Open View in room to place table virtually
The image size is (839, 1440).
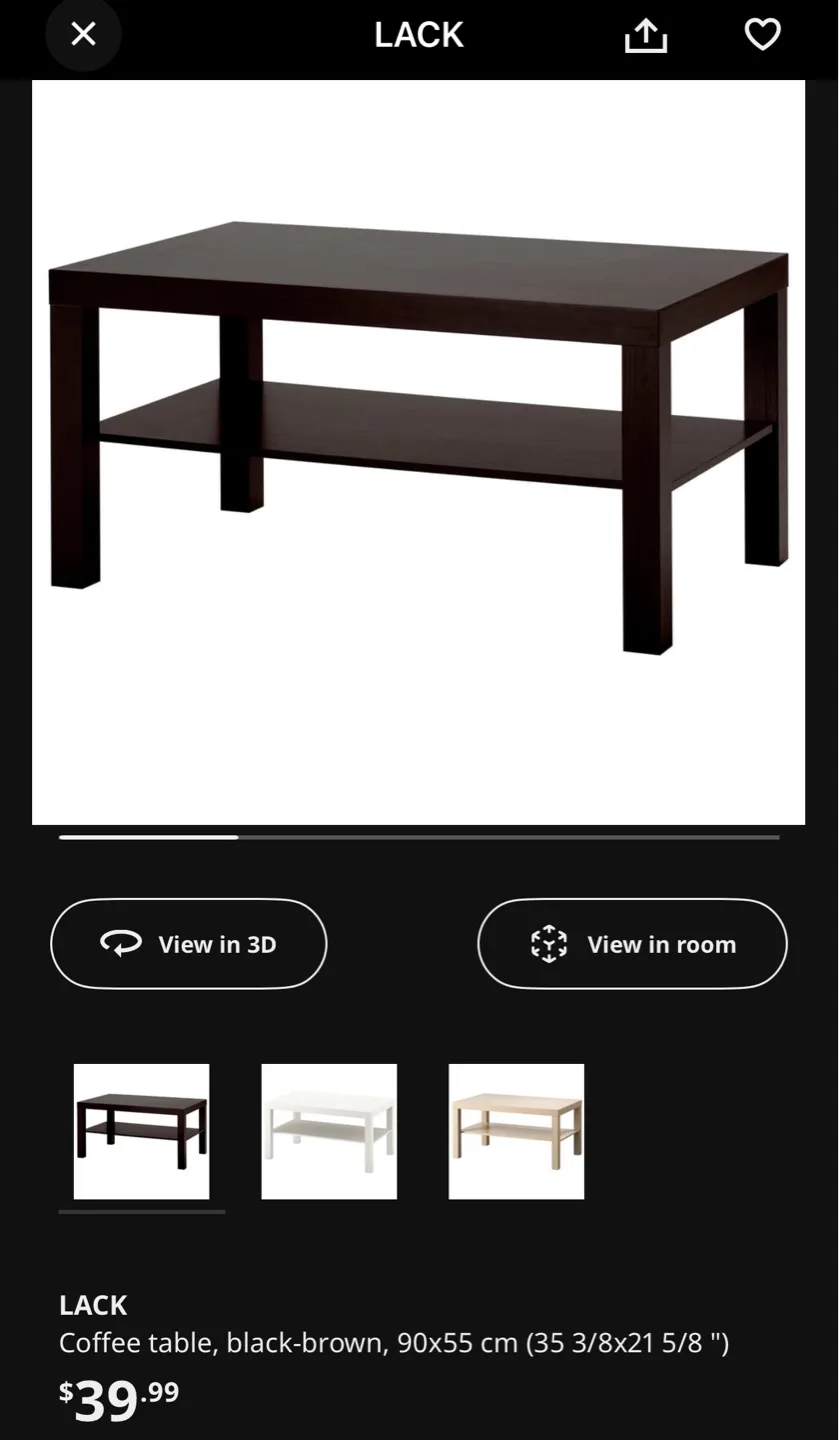(632, 943)
